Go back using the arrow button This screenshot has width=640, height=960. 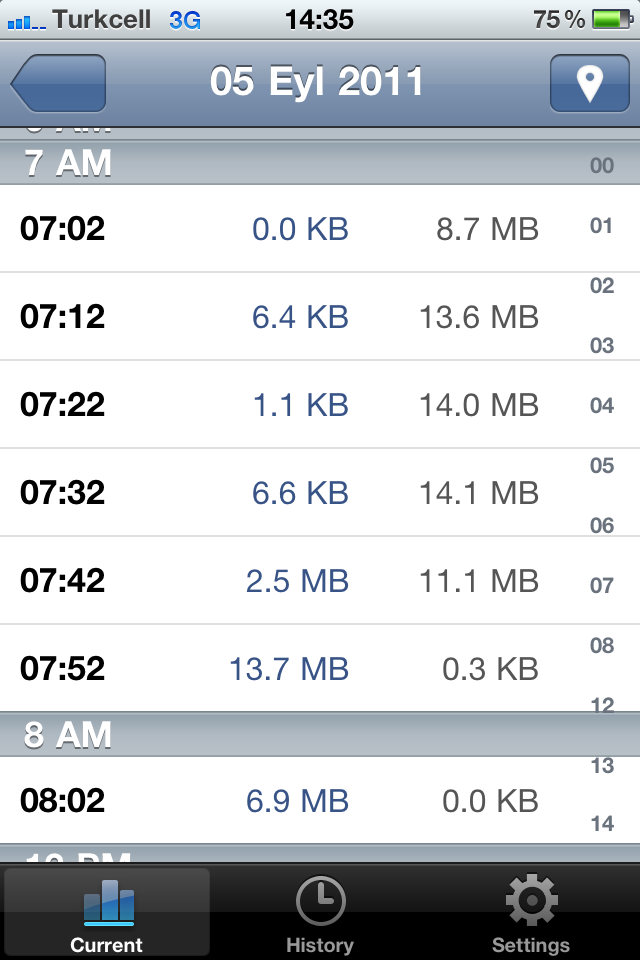click(58, 83)
